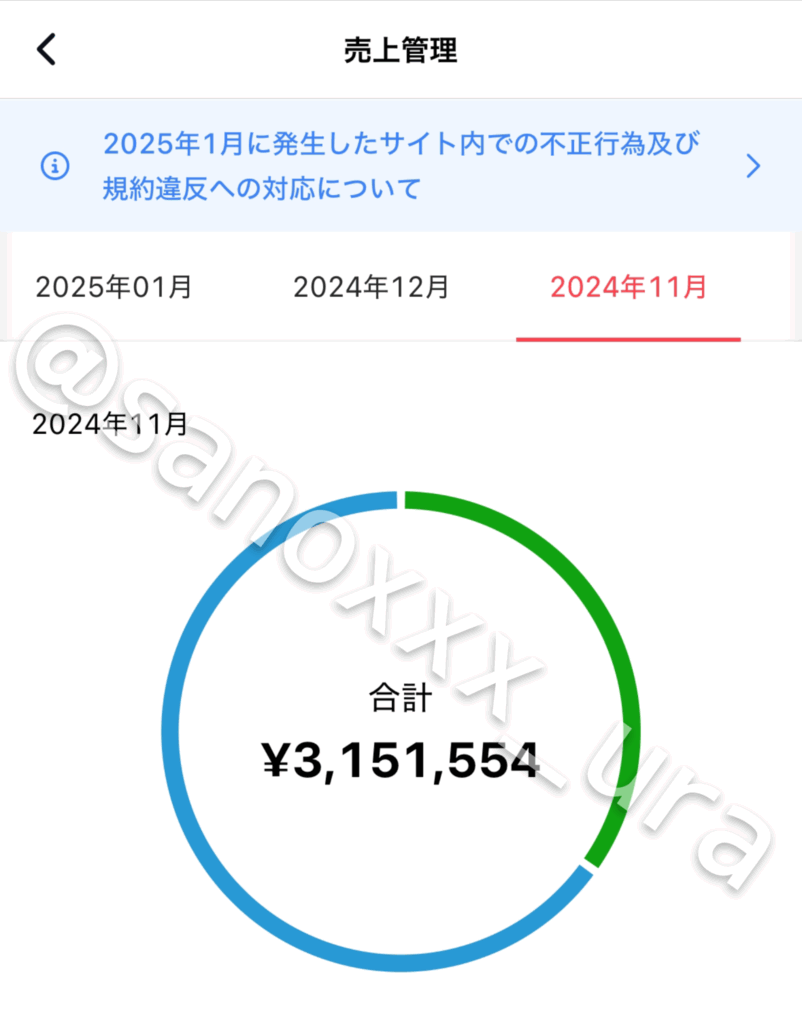Open the notice about 2025年1月 不正行為
This screenshot has width=802, height=1024.
400,166
